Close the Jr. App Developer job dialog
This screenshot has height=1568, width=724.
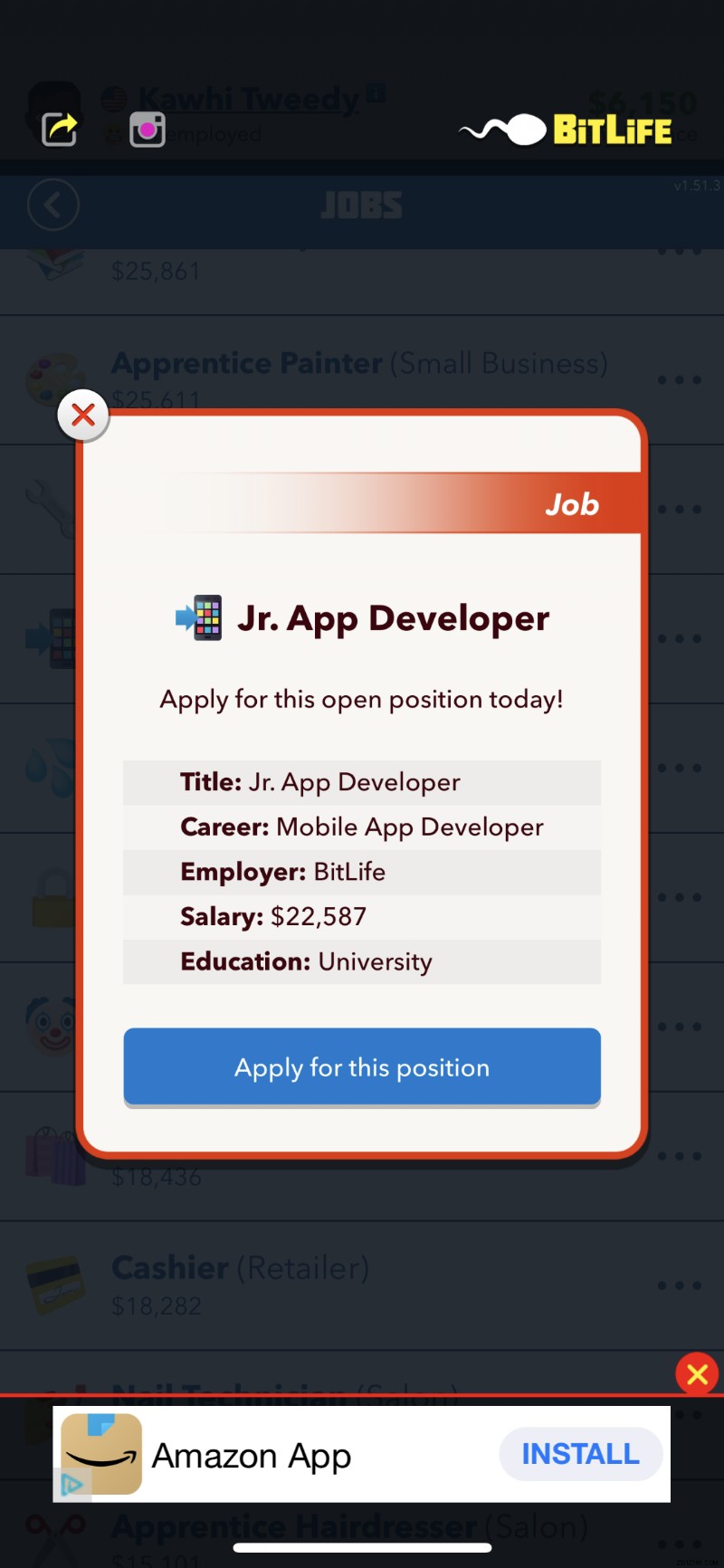[x=83, y=416]
